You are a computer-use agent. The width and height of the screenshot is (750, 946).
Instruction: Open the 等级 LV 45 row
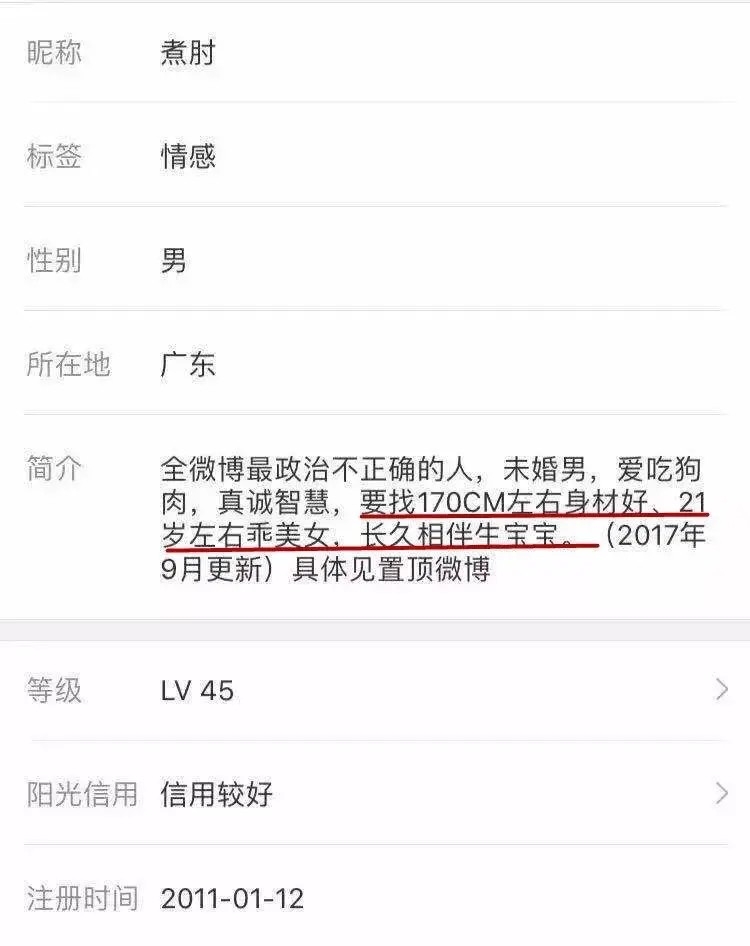(x=375, y=690)
